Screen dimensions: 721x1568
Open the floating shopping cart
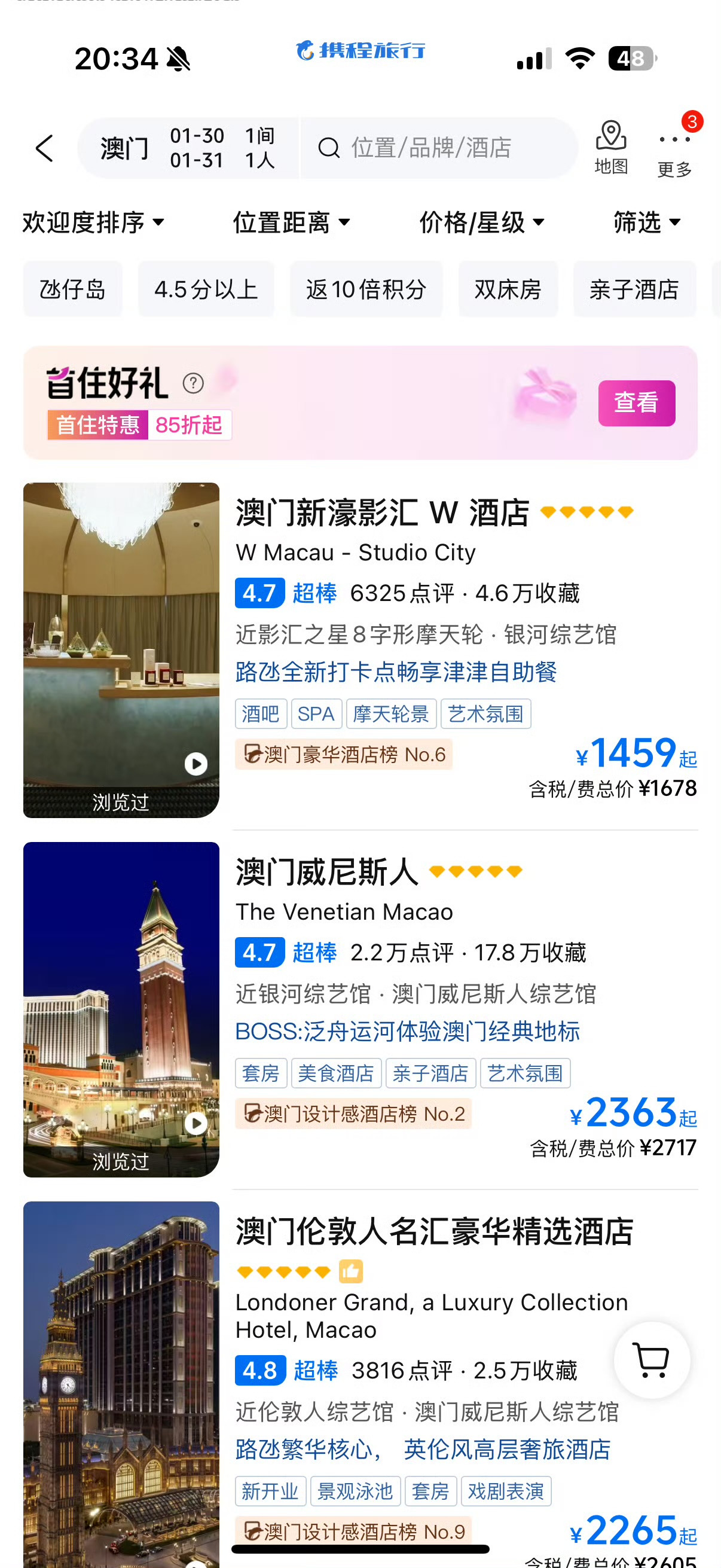(x=651, y=1359)
